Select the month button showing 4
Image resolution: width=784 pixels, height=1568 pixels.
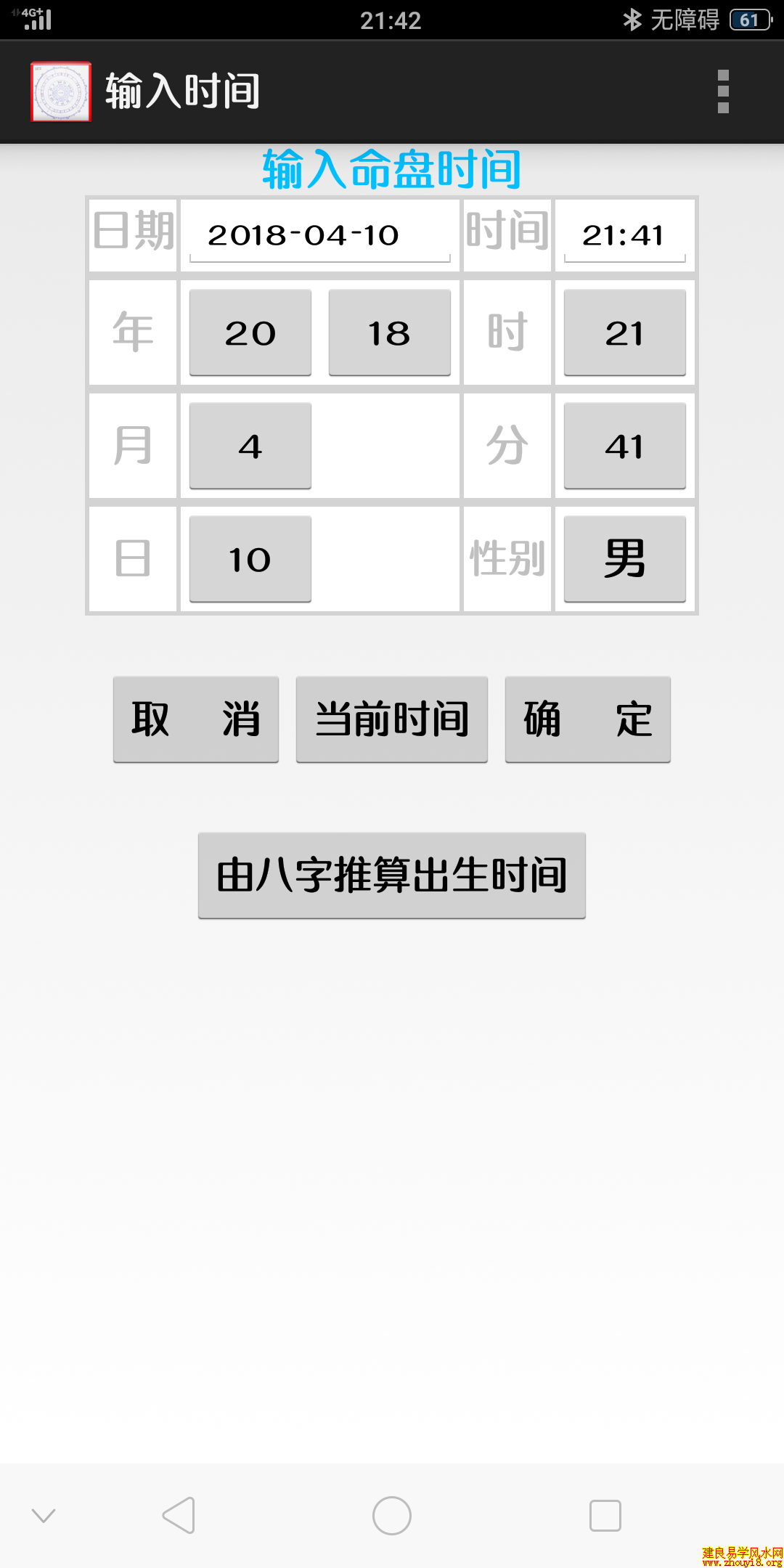[x=250, y=446]
